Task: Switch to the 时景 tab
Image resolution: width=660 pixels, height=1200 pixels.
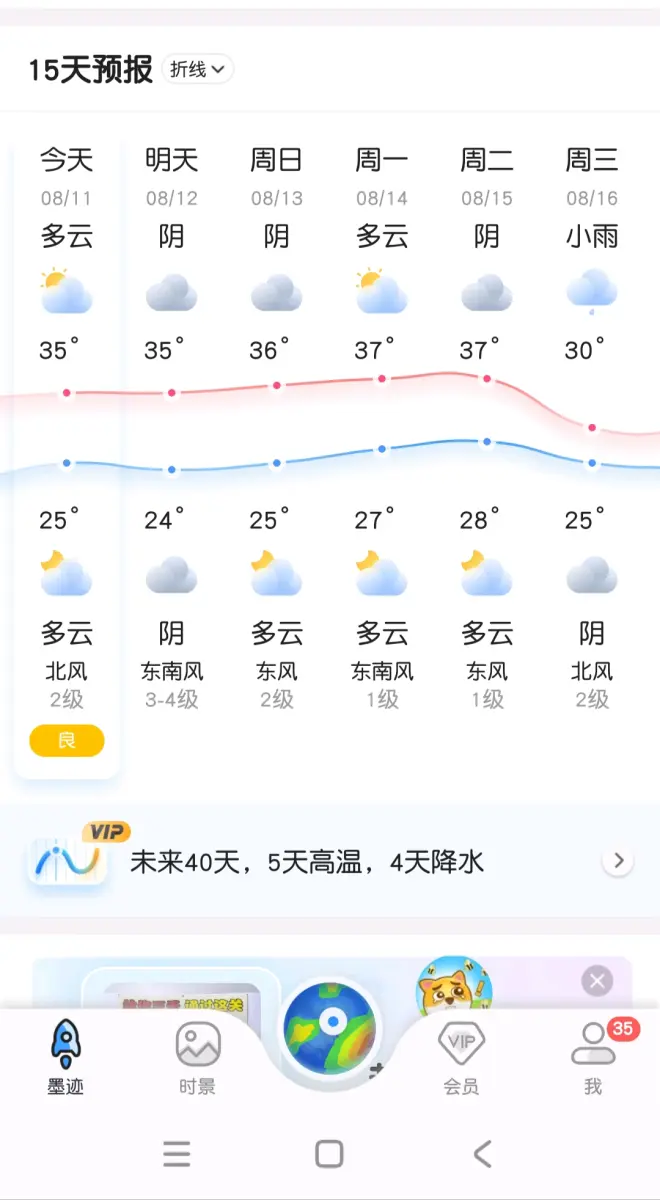Action: click(x=198, y=1058)
